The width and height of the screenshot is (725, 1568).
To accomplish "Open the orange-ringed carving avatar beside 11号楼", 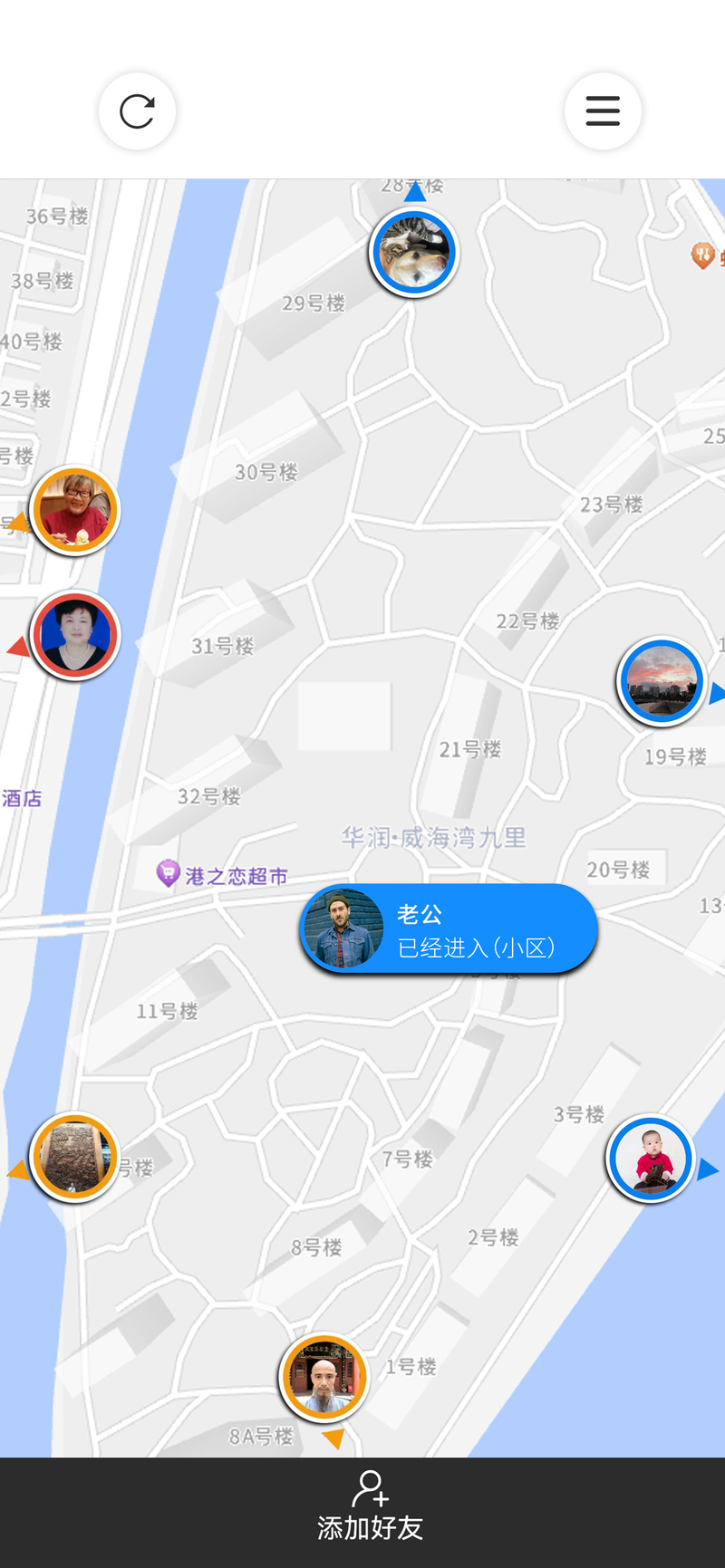I will (x=74, y=1157).
